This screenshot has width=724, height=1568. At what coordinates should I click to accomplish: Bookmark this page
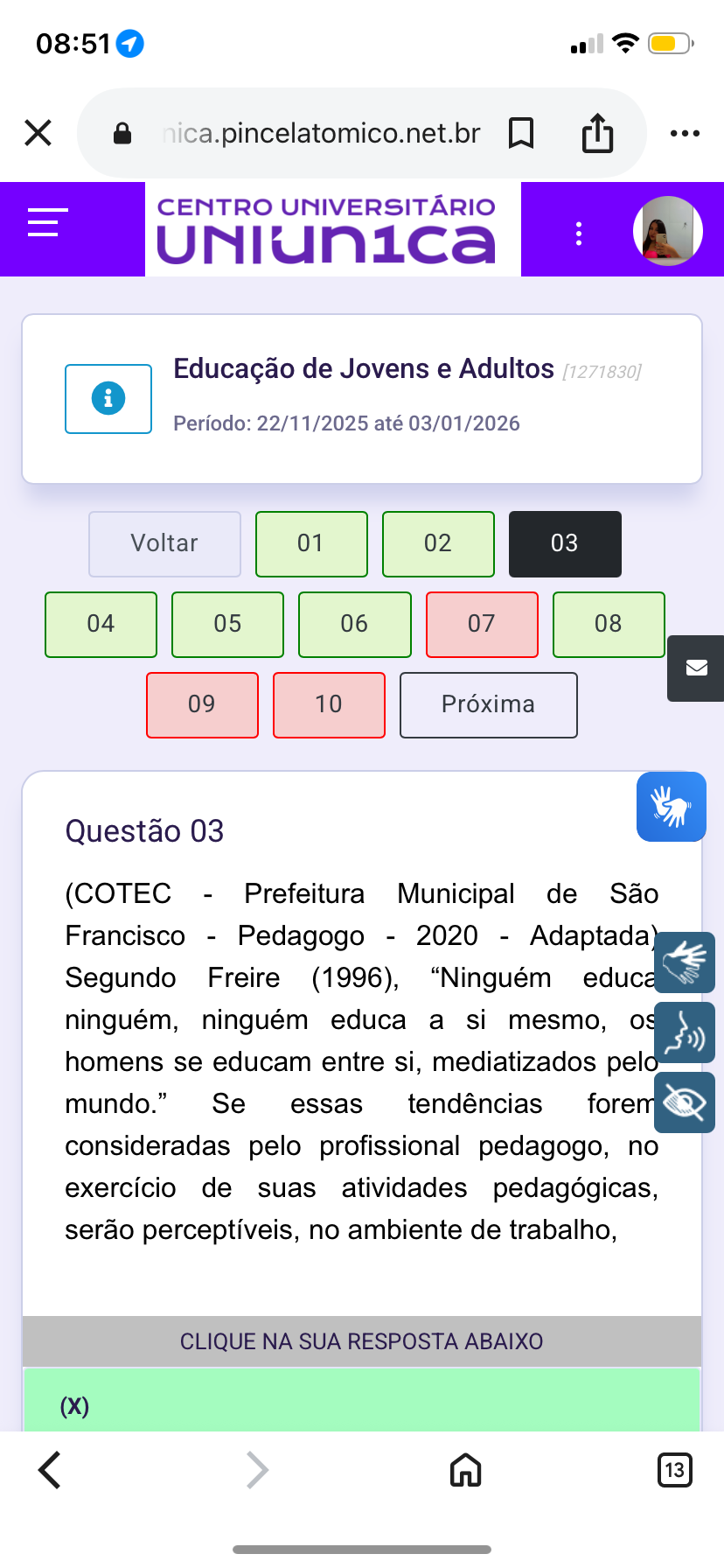[x=521, y=133]
